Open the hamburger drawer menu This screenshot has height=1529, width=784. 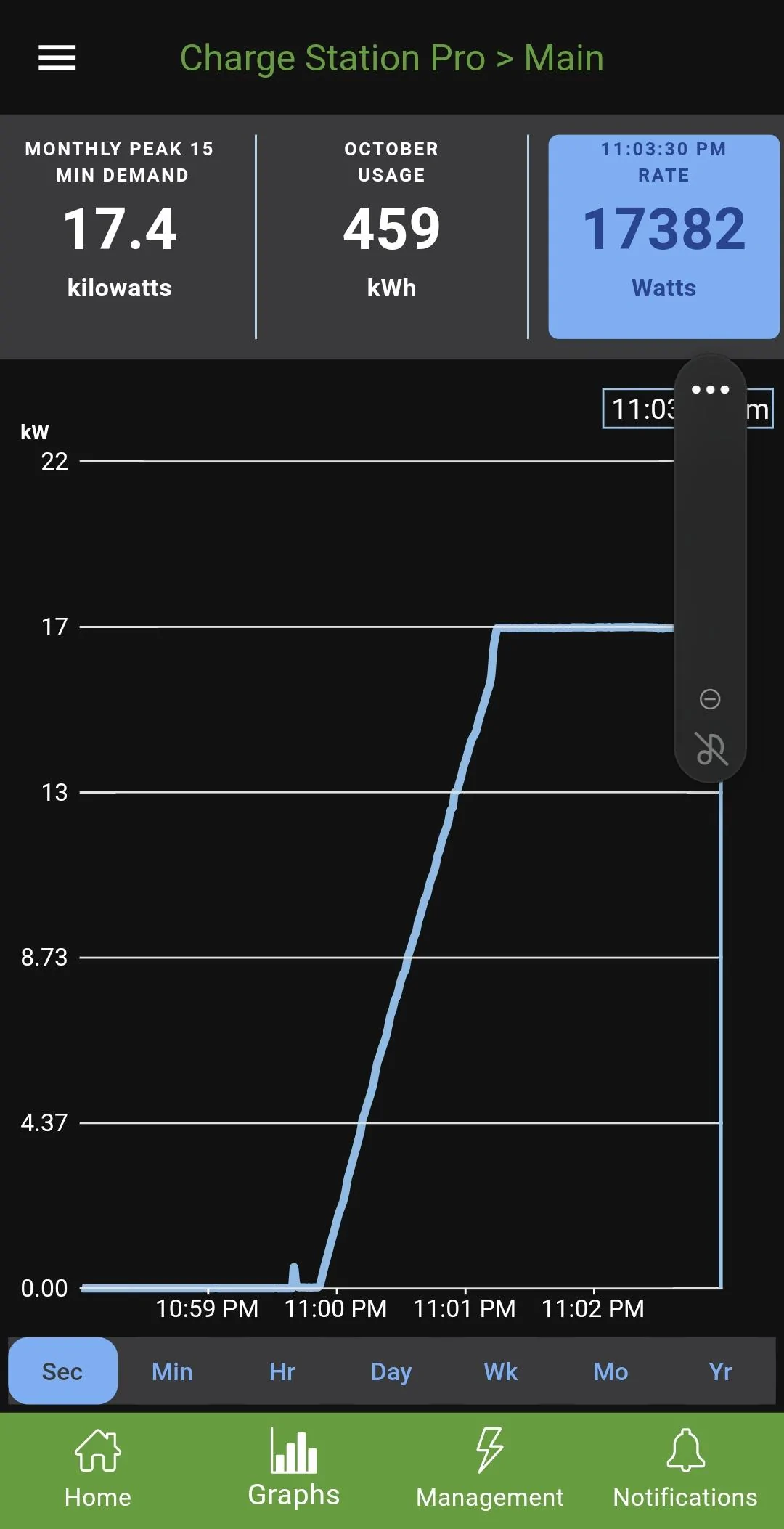click(57, 58)
